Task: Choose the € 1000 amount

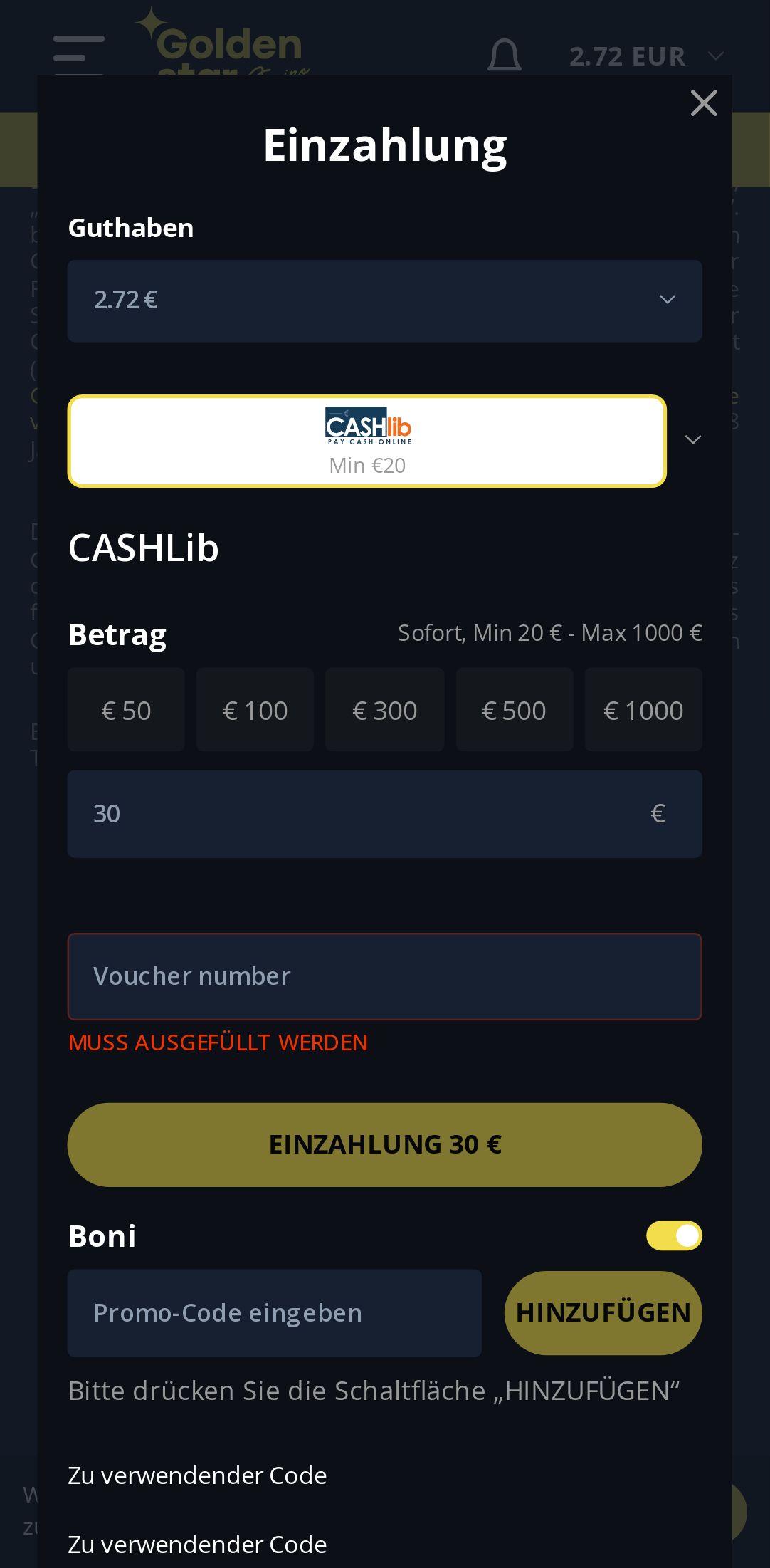Action: coord(643,710)
